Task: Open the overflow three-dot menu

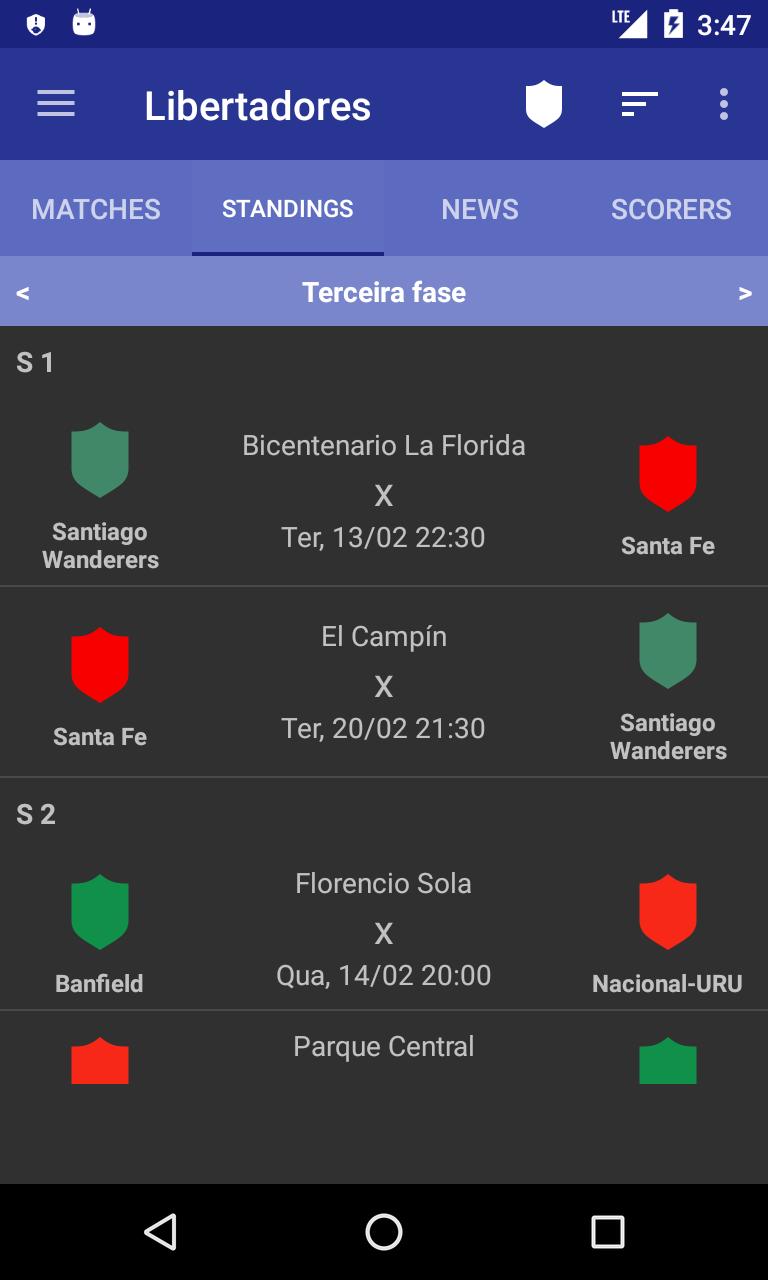Action: pos(723,104)
